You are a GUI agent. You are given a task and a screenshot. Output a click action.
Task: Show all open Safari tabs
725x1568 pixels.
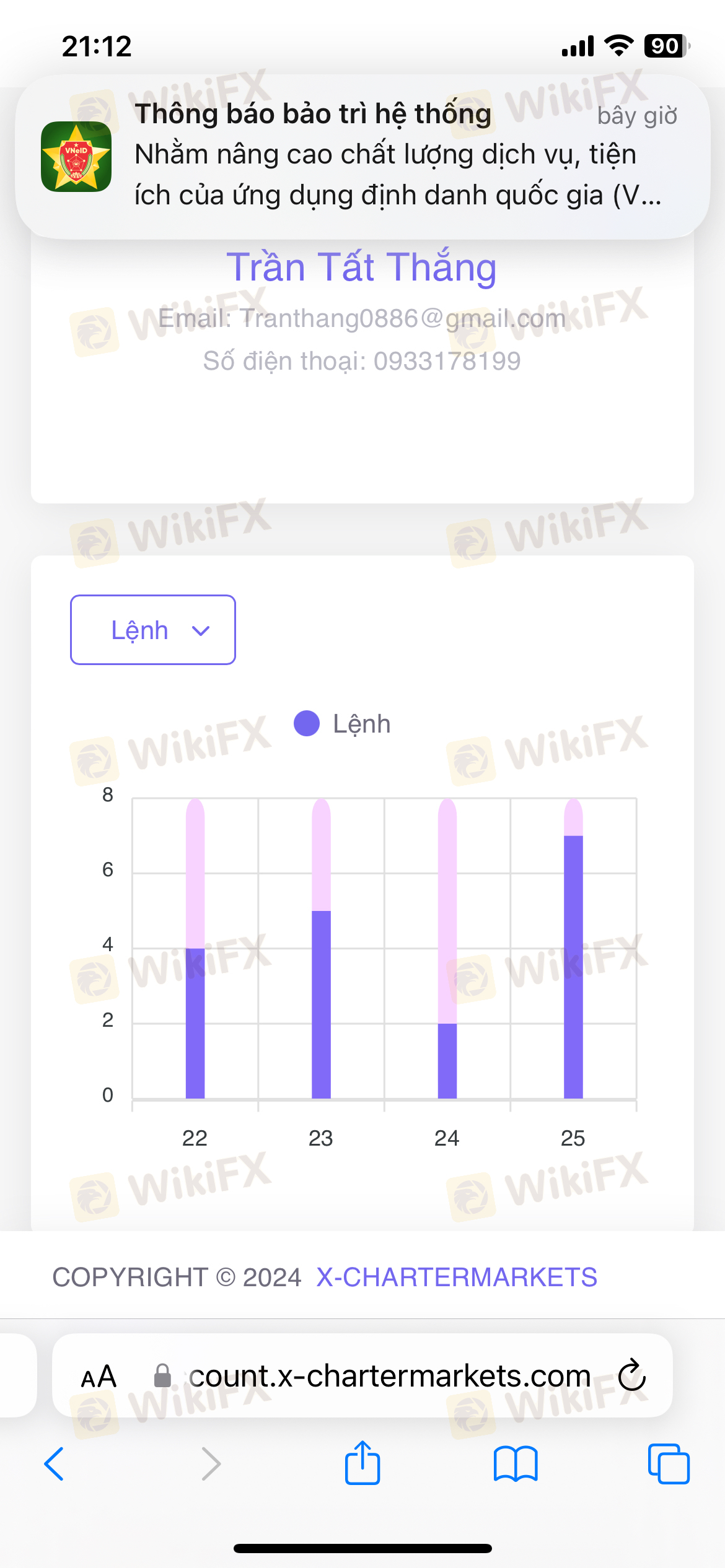[668, 1464]
